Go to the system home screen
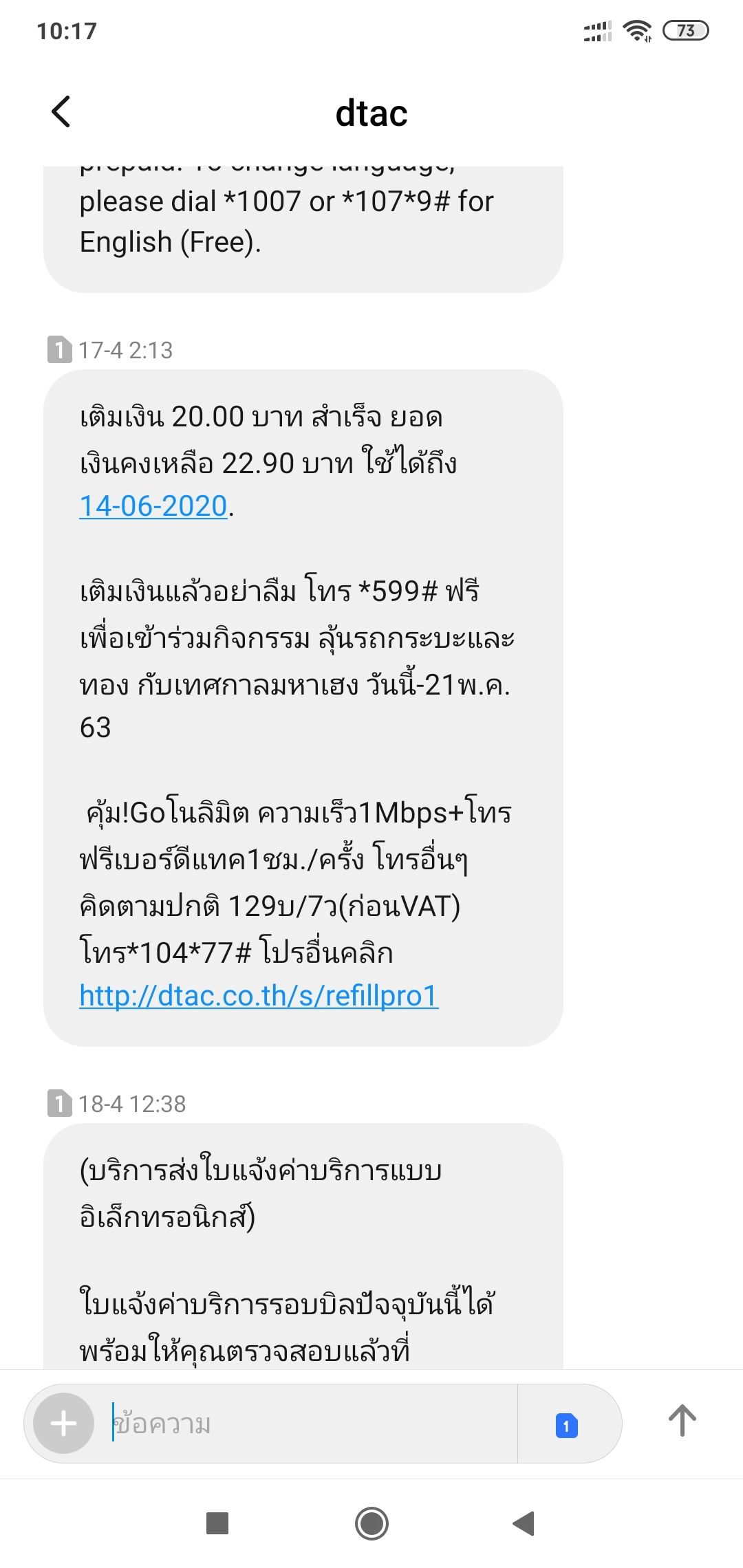This screenshot has width=743, height=1568. tap(371, 1523)
